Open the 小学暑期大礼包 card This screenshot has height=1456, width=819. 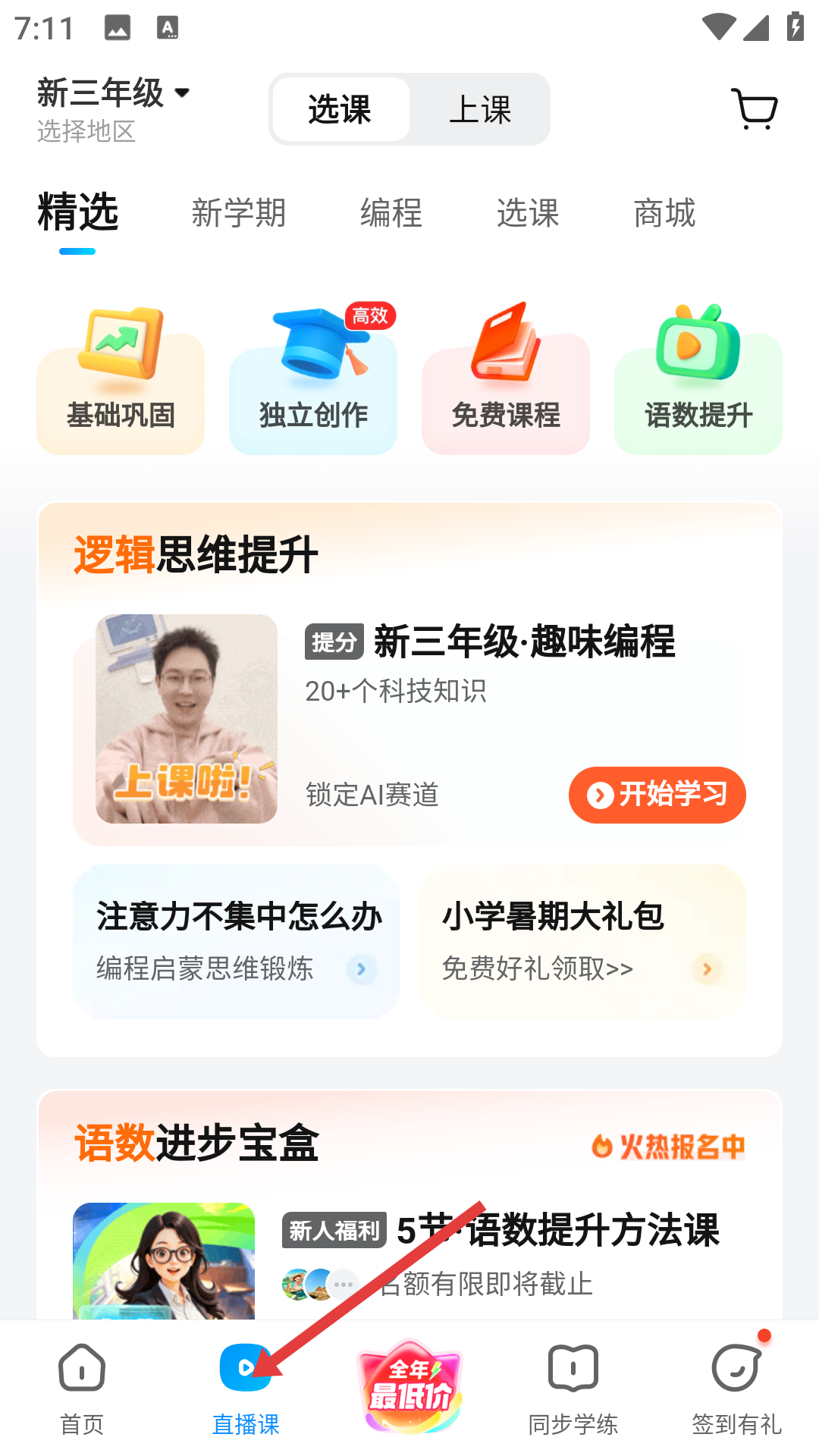click(582, 941)
